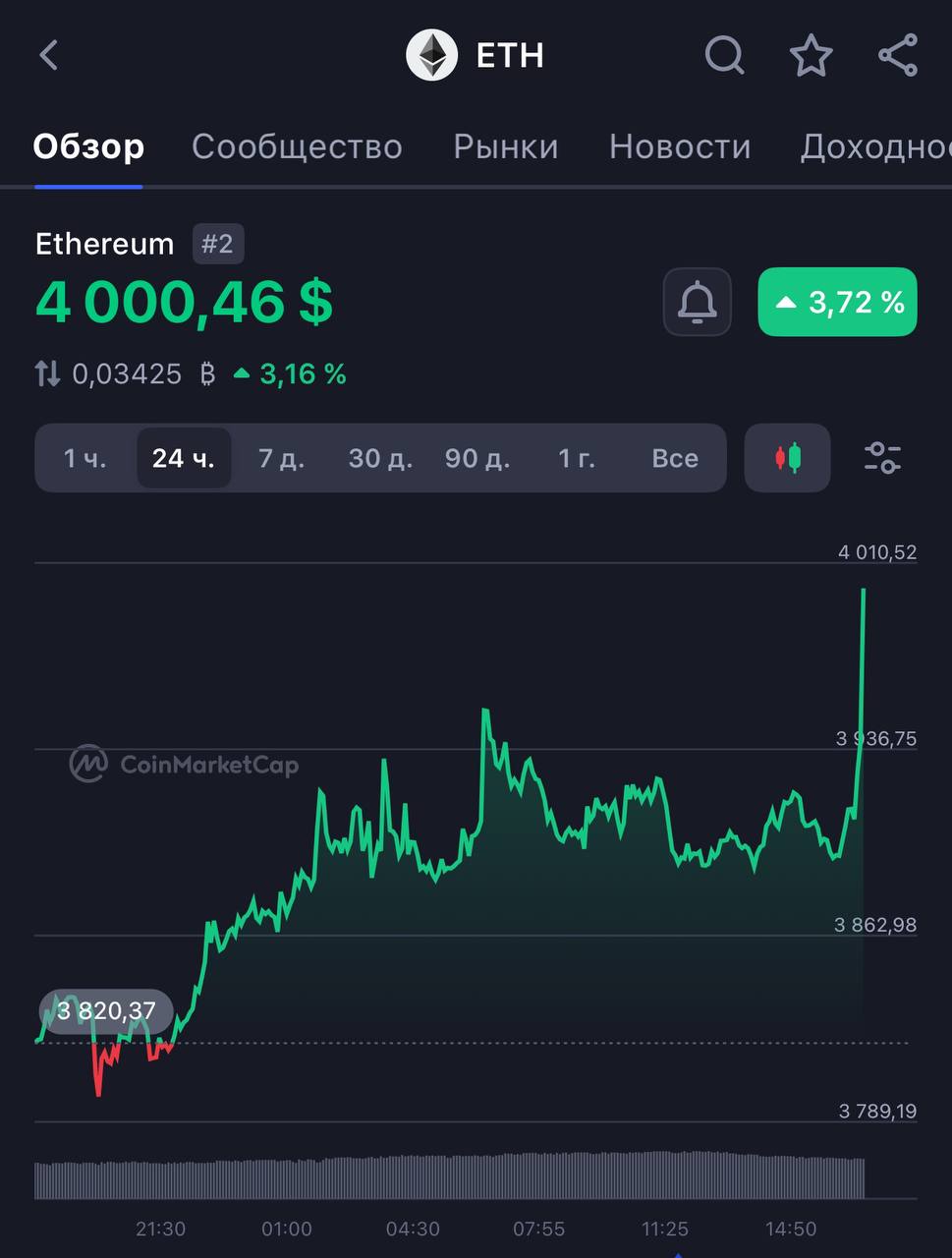The width and height of the screenshot is (952, 1258).
Task: Switch to the Новости tab
Action: coord(680,146)
